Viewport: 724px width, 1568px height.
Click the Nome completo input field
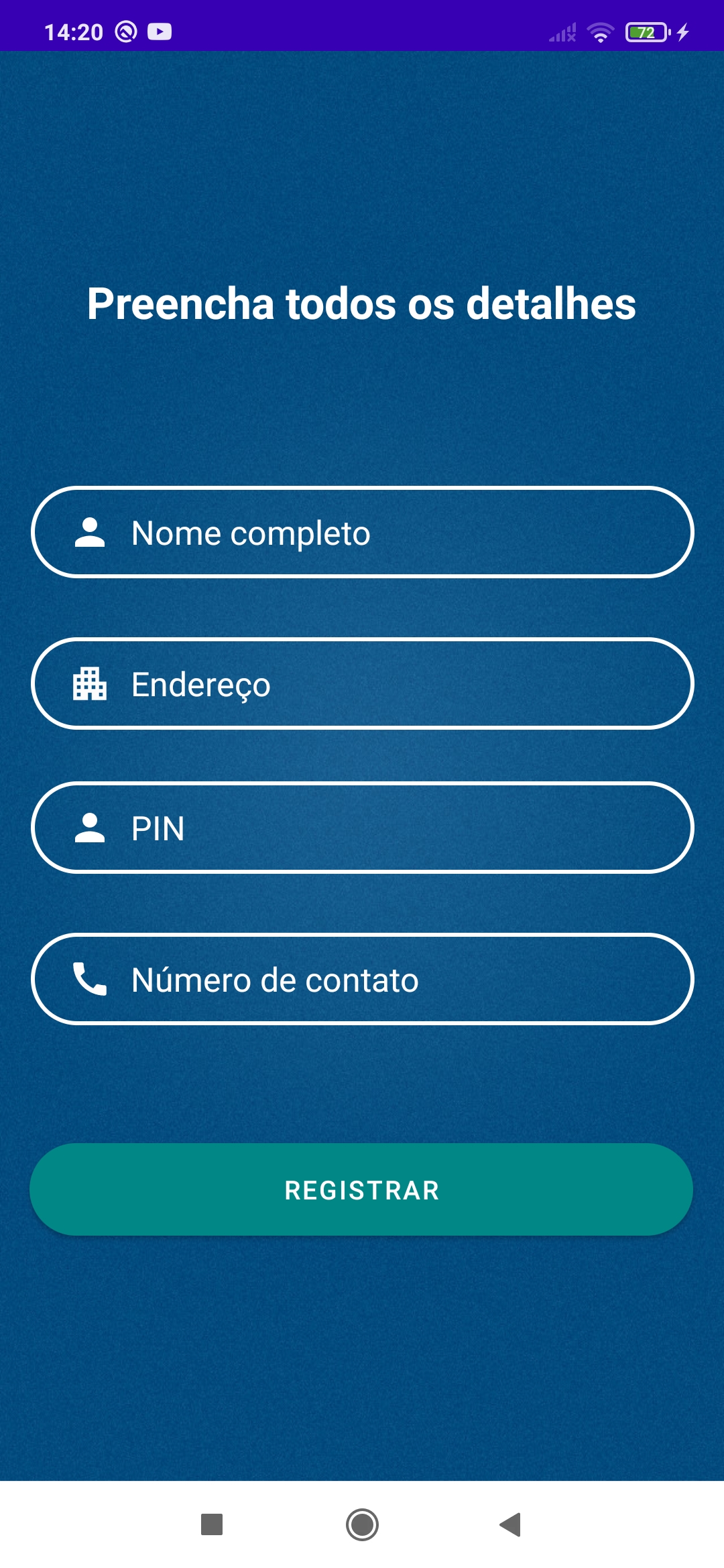point(362,533)
